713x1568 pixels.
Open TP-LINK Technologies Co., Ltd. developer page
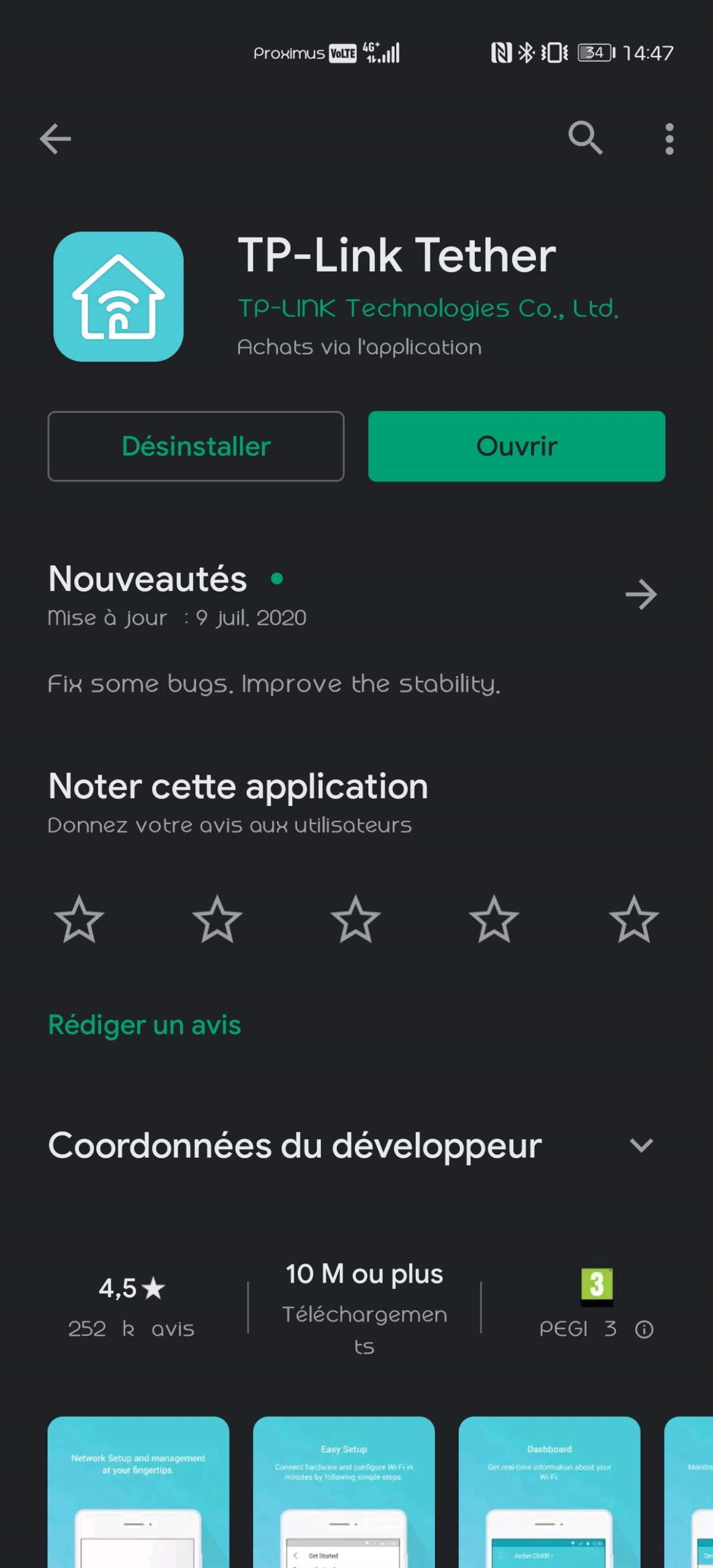tap(428, 308)
